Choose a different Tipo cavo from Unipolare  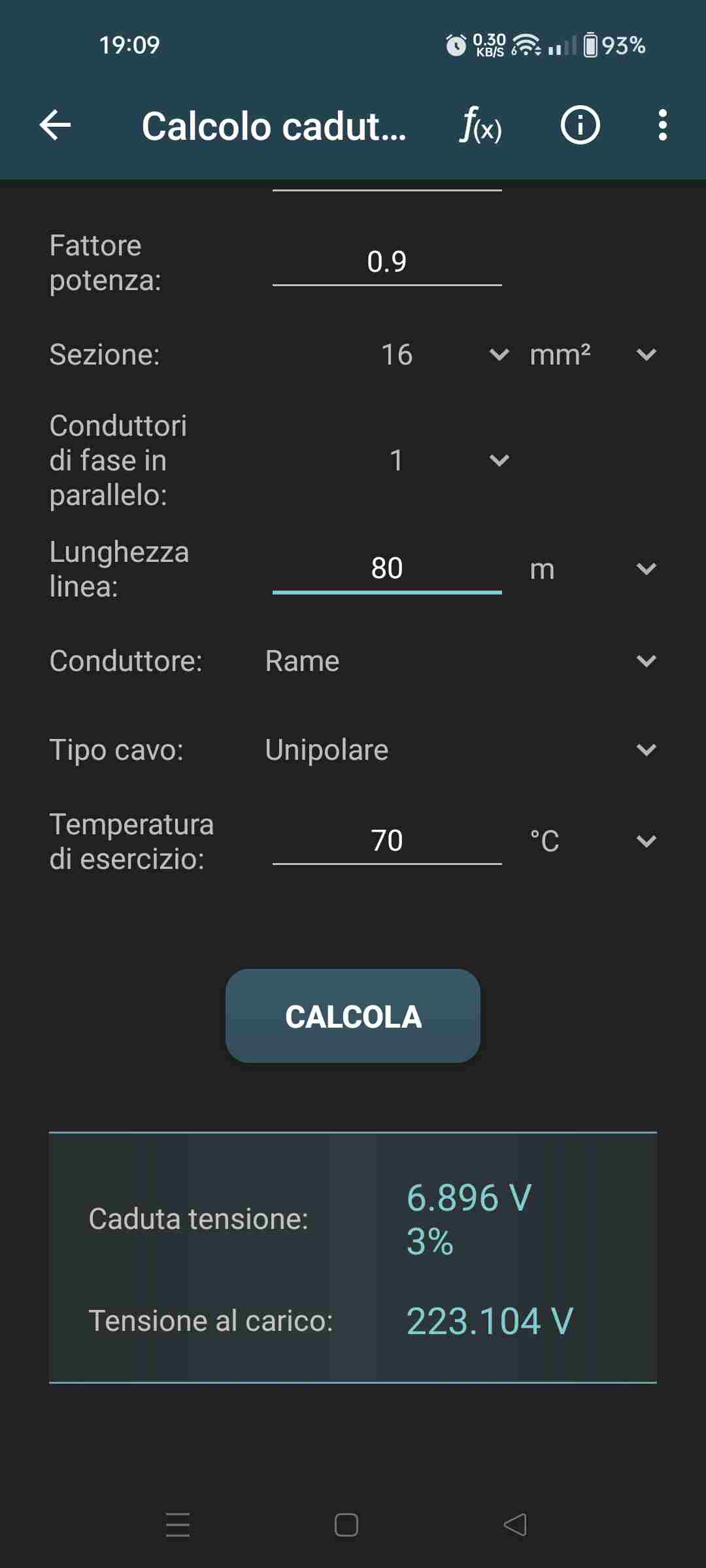461,750
